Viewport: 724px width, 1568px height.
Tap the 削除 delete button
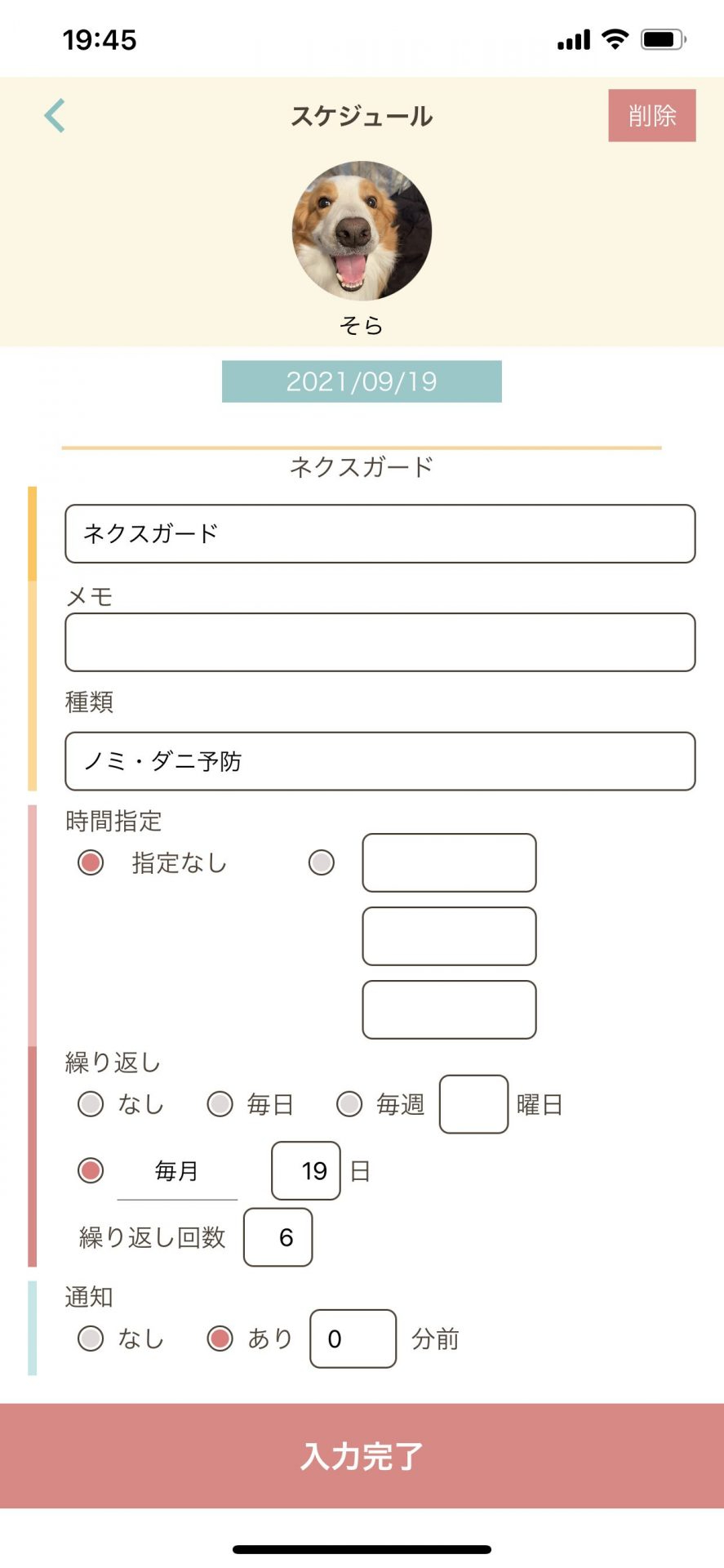coord(651,116)
